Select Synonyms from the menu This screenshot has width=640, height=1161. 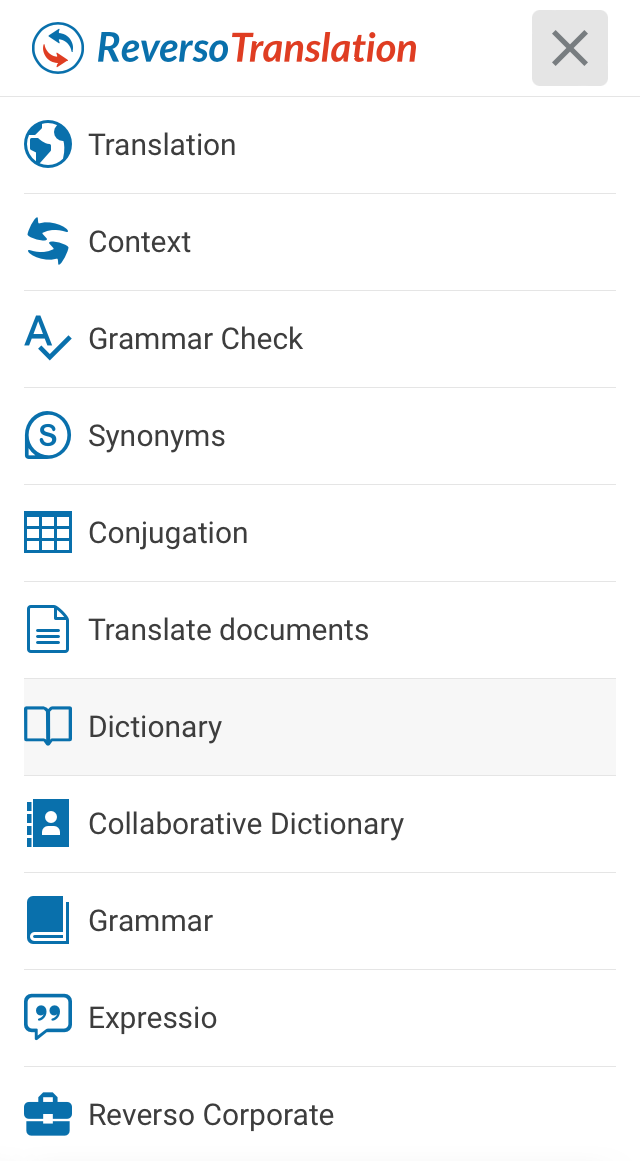(320, 436)
